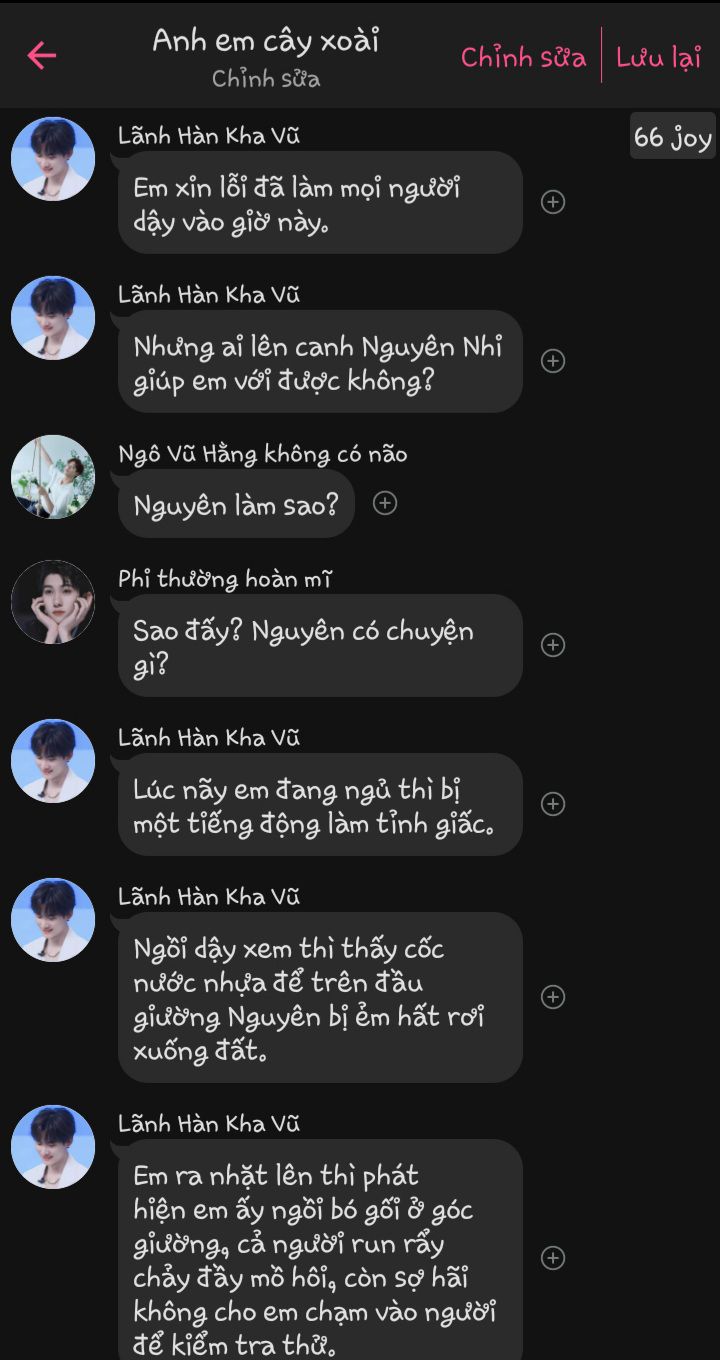Tap the plus beside "Em ra nhặt lên" message

(553, 1258)
